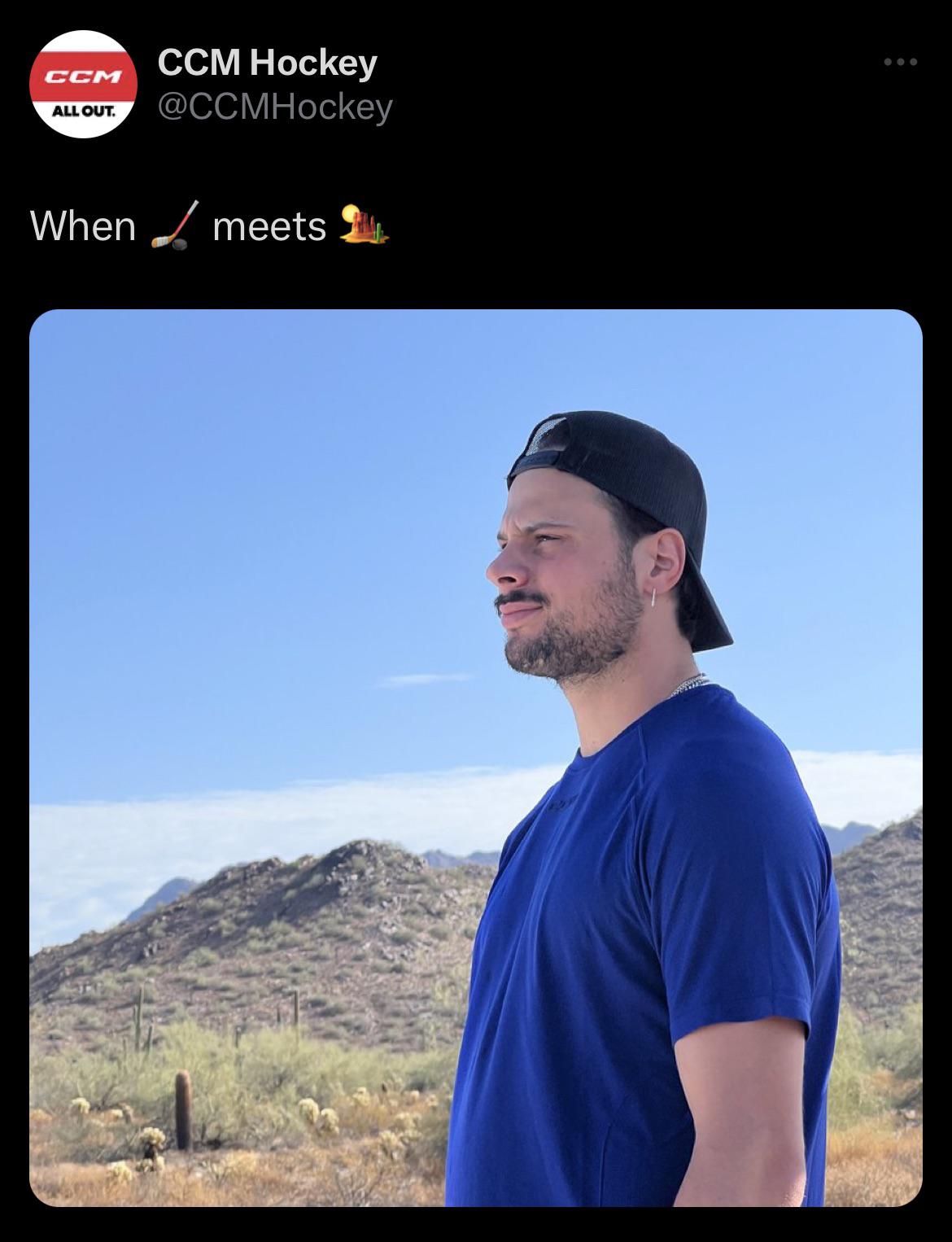Open the tweet's three-dot overflow menu
This screenshot has width=952, height=1242.
click(x=902, y=63)
